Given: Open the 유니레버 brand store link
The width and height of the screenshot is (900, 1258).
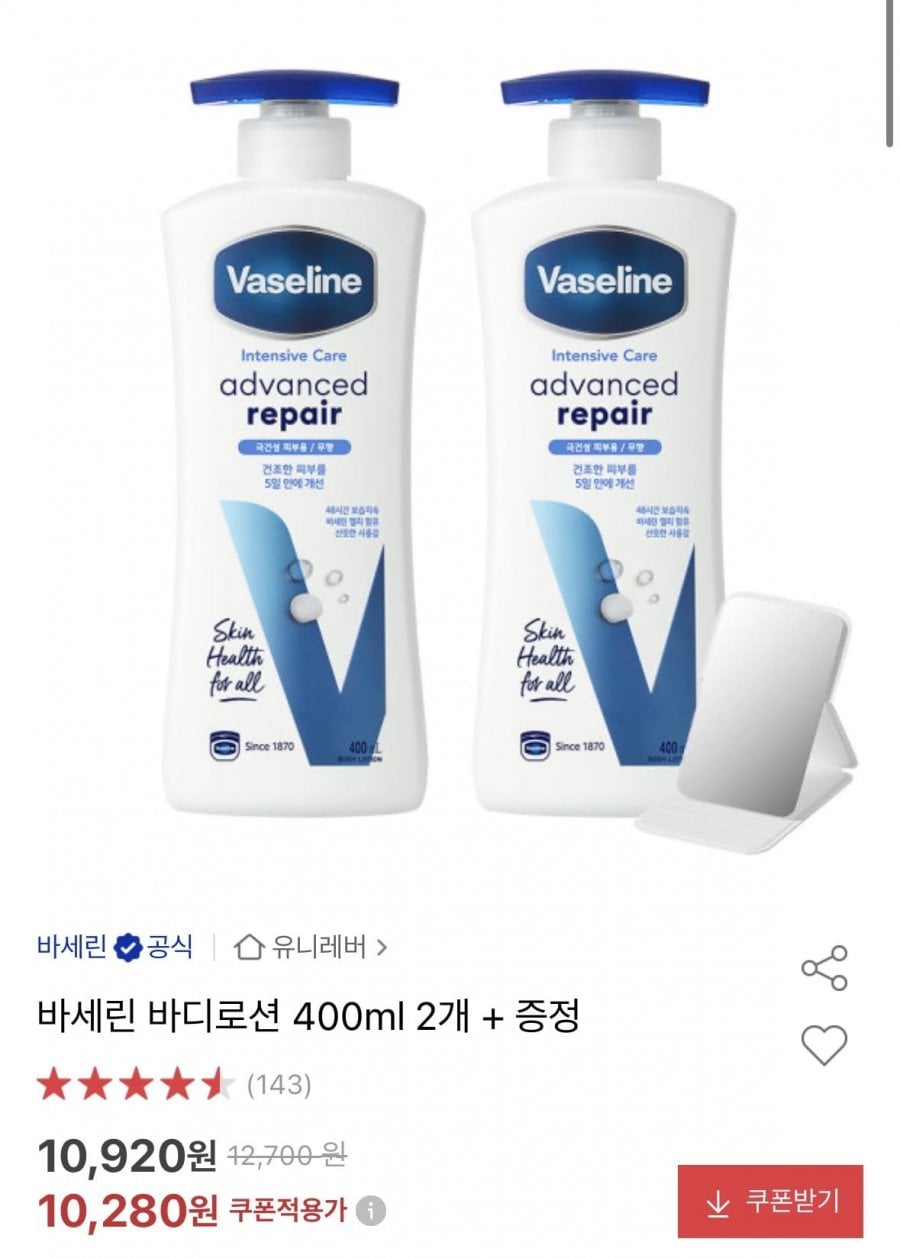Looking at the screenshot, I should [x=310, y=946].
